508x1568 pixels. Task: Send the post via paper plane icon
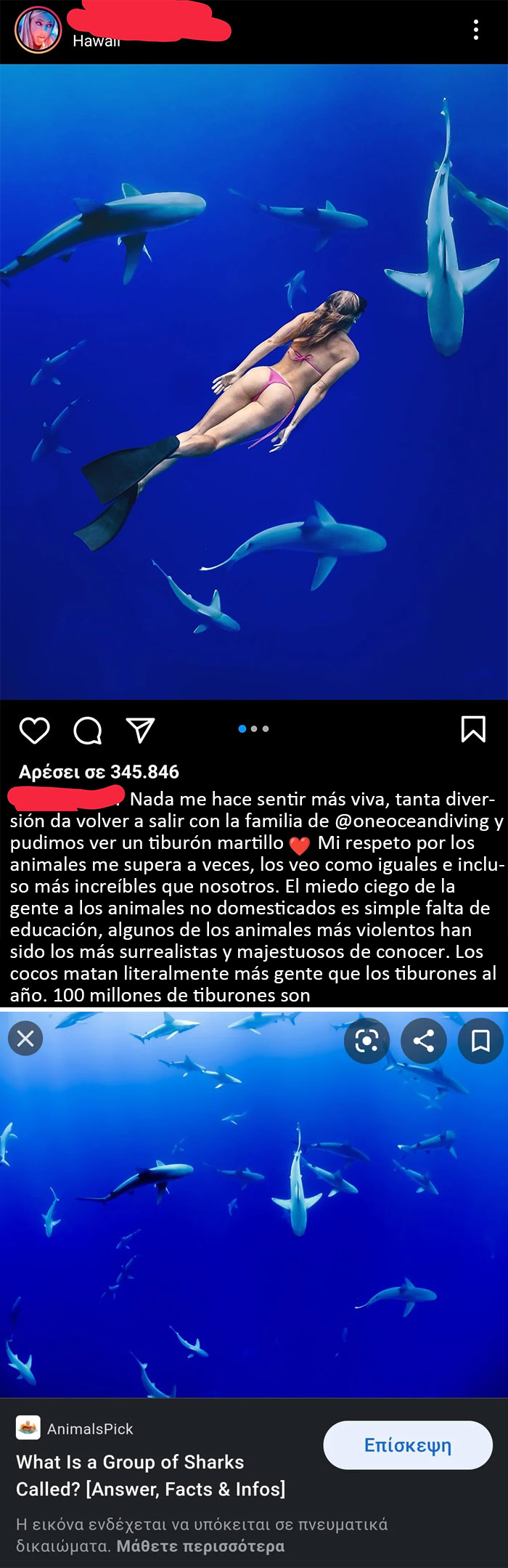point(141,730)
